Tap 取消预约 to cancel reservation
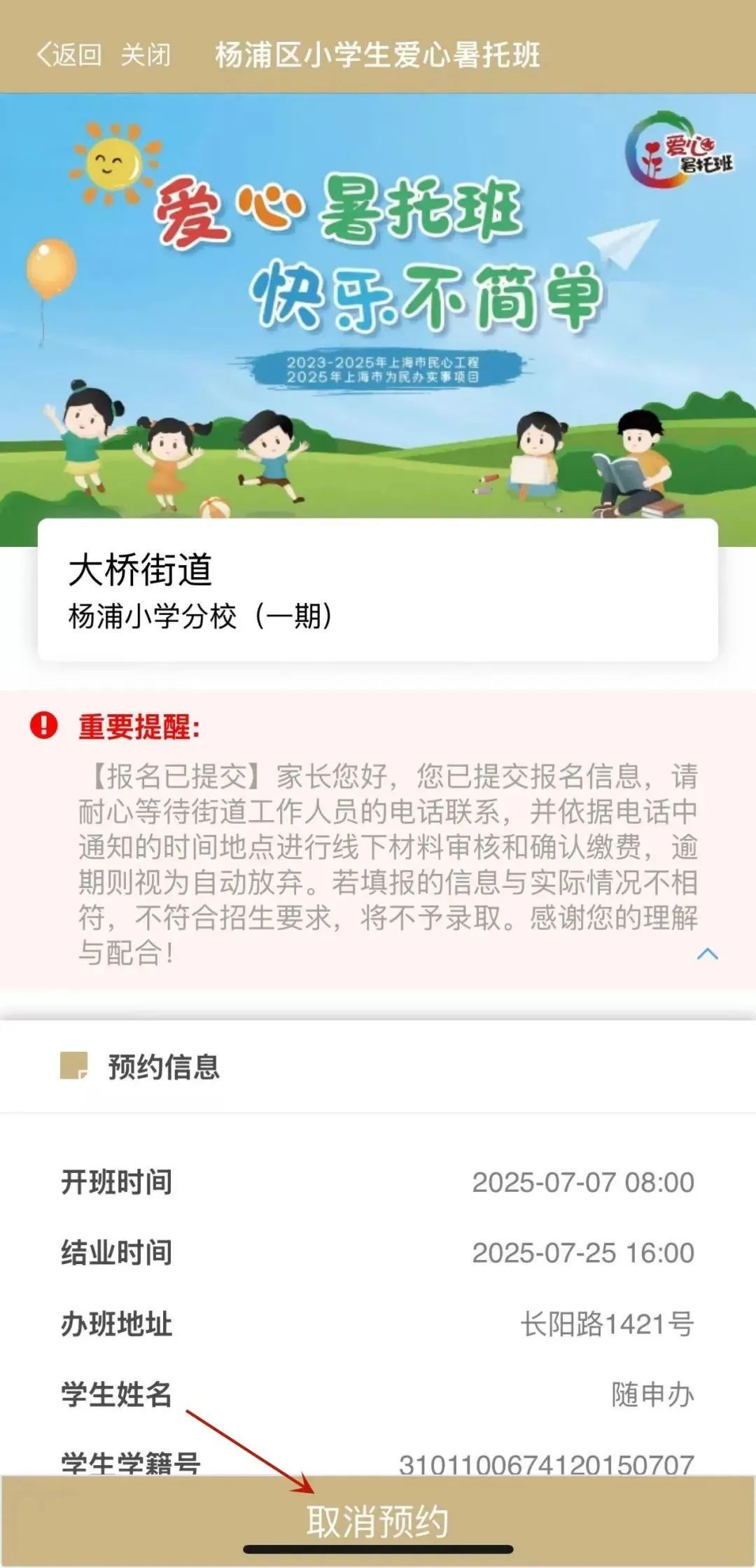The image size is (756, 1568). 378,1521
